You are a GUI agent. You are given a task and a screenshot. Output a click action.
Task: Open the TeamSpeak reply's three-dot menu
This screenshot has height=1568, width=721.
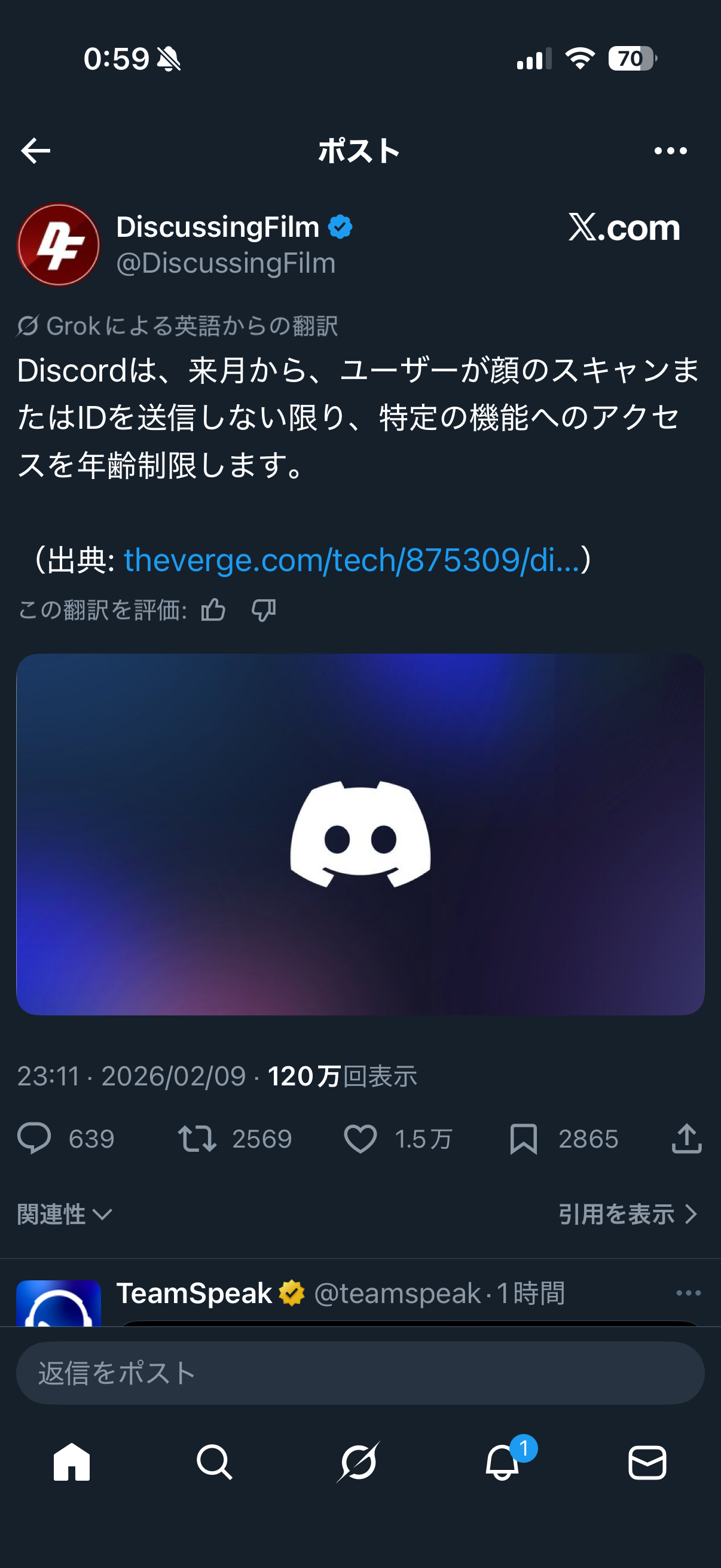tap(688, 1293)
